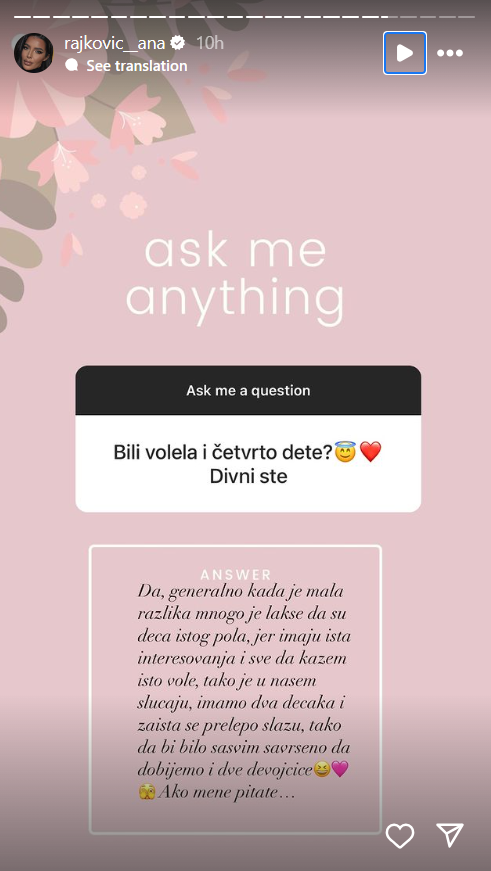Like this story with the heart

(400, 836)
